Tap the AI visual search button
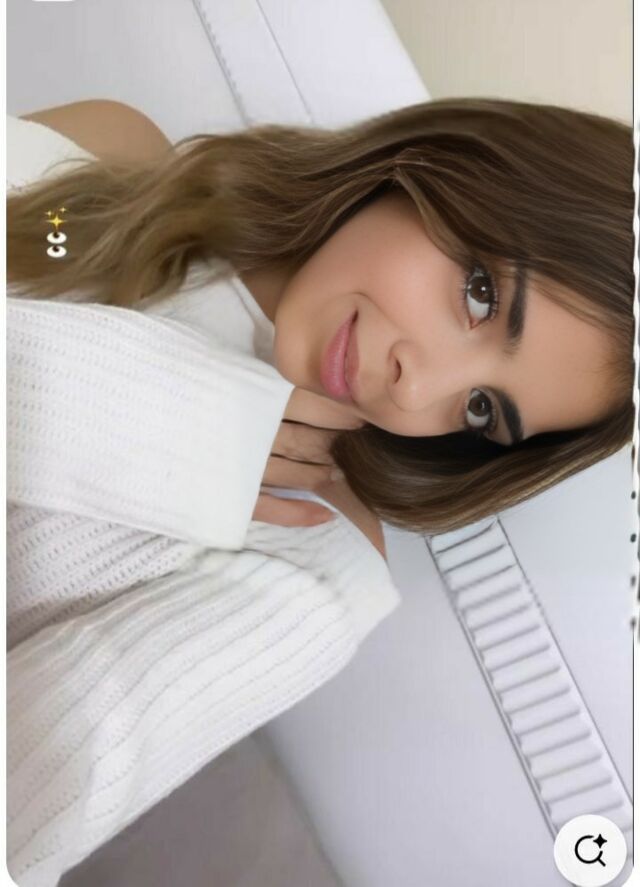The image size is (640, 887). pos(590,850)
